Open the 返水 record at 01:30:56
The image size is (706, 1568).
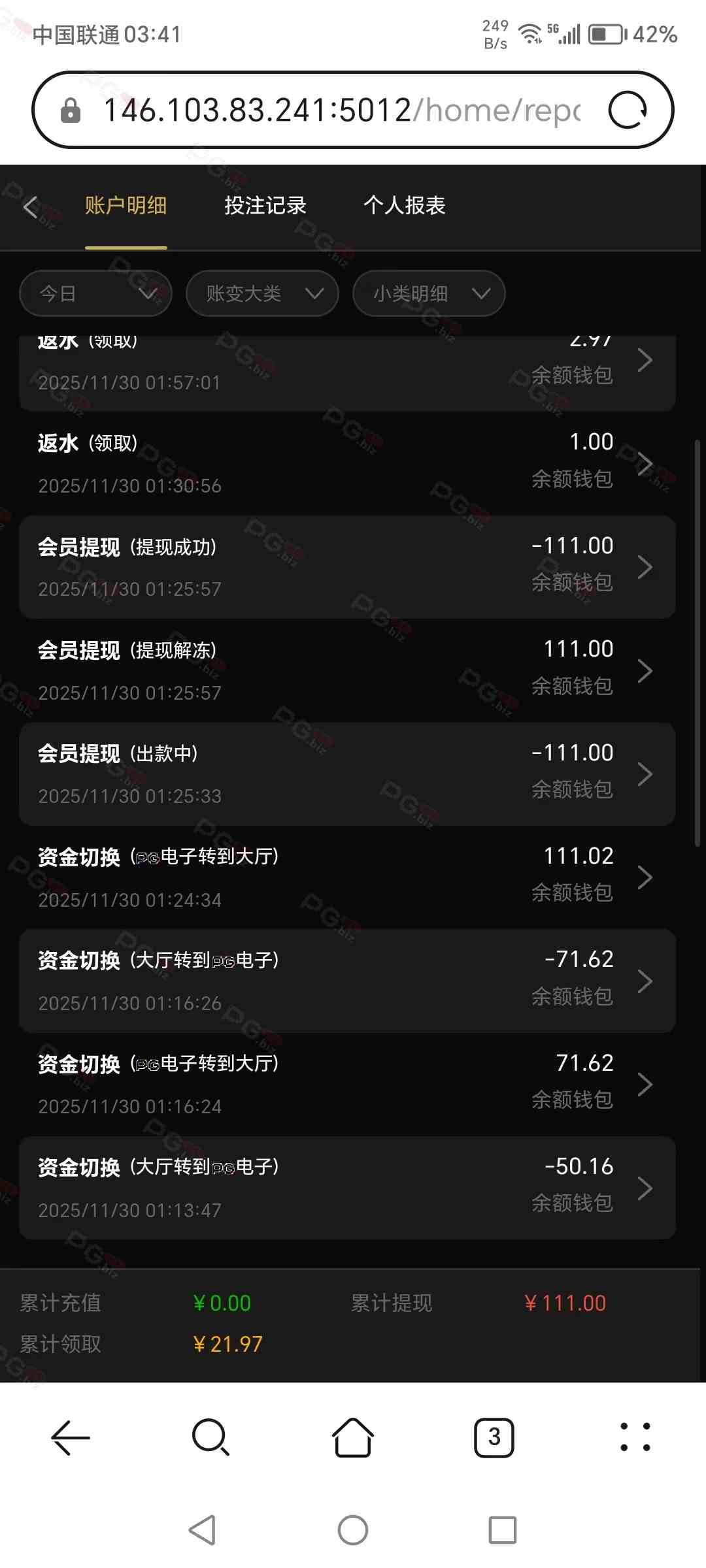click(346, 464)
